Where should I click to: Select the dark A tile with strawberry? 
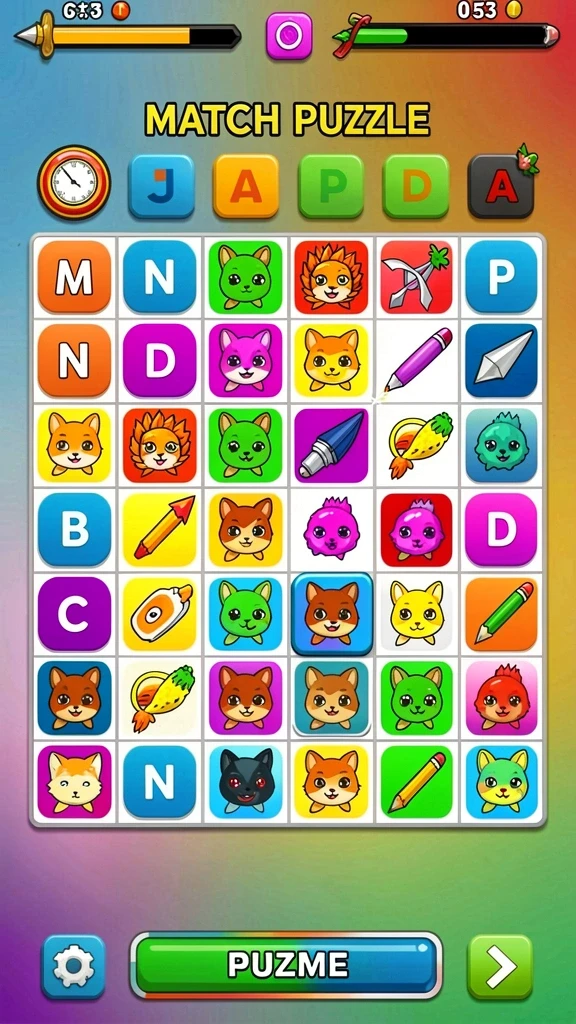[x=502, y=186]
